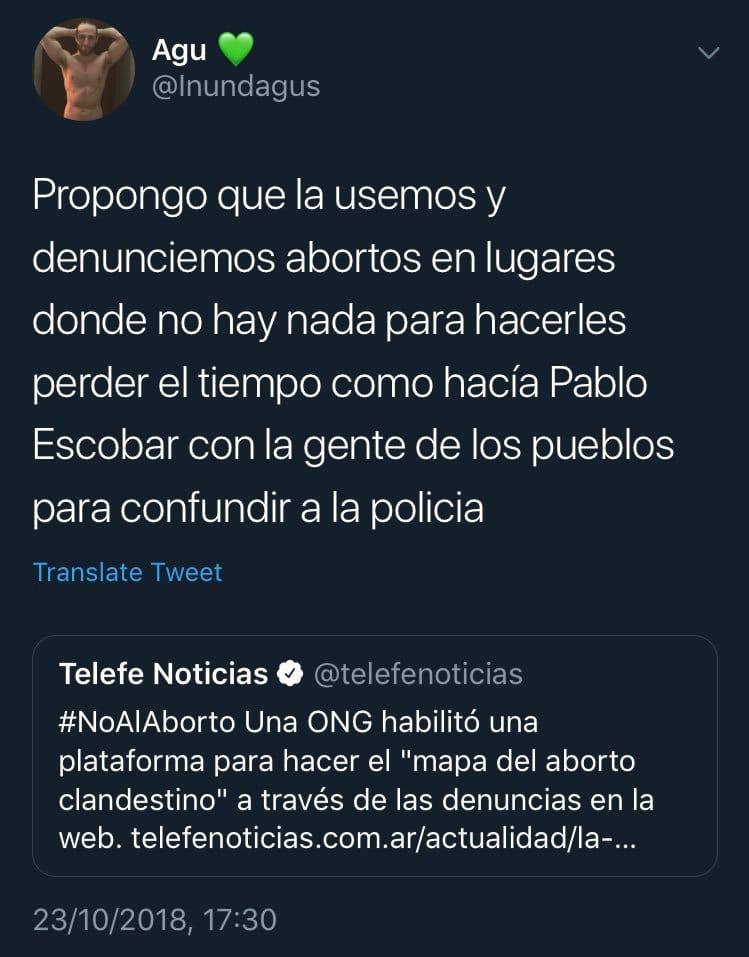This screenshot has width=749, height=957.
Task: Tap Translate Tweet link
Action: point(128,572)
